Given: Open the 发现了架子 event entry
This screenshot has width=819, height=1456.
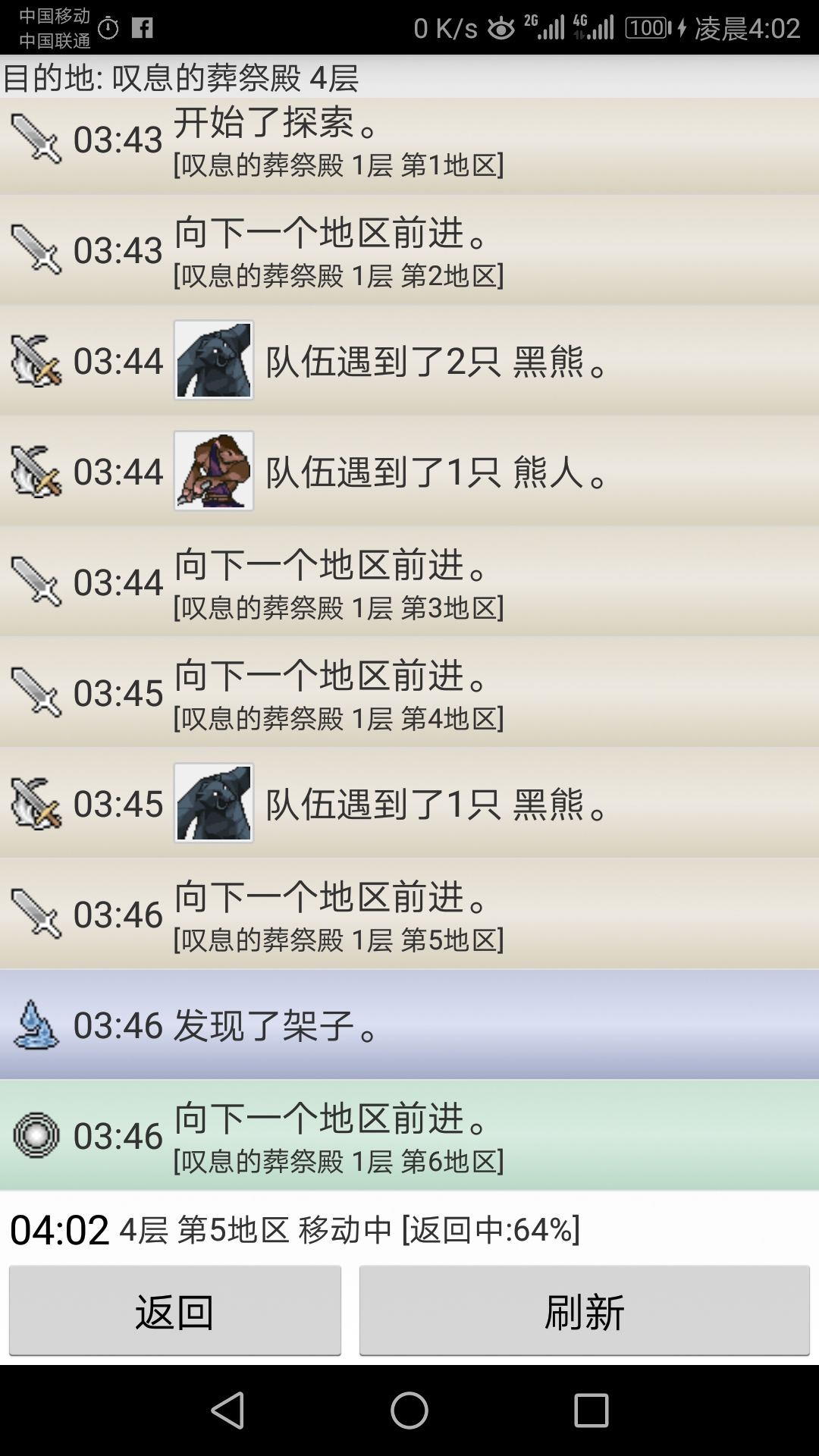Looking at the screenshot, I should tap(409, 1025).
